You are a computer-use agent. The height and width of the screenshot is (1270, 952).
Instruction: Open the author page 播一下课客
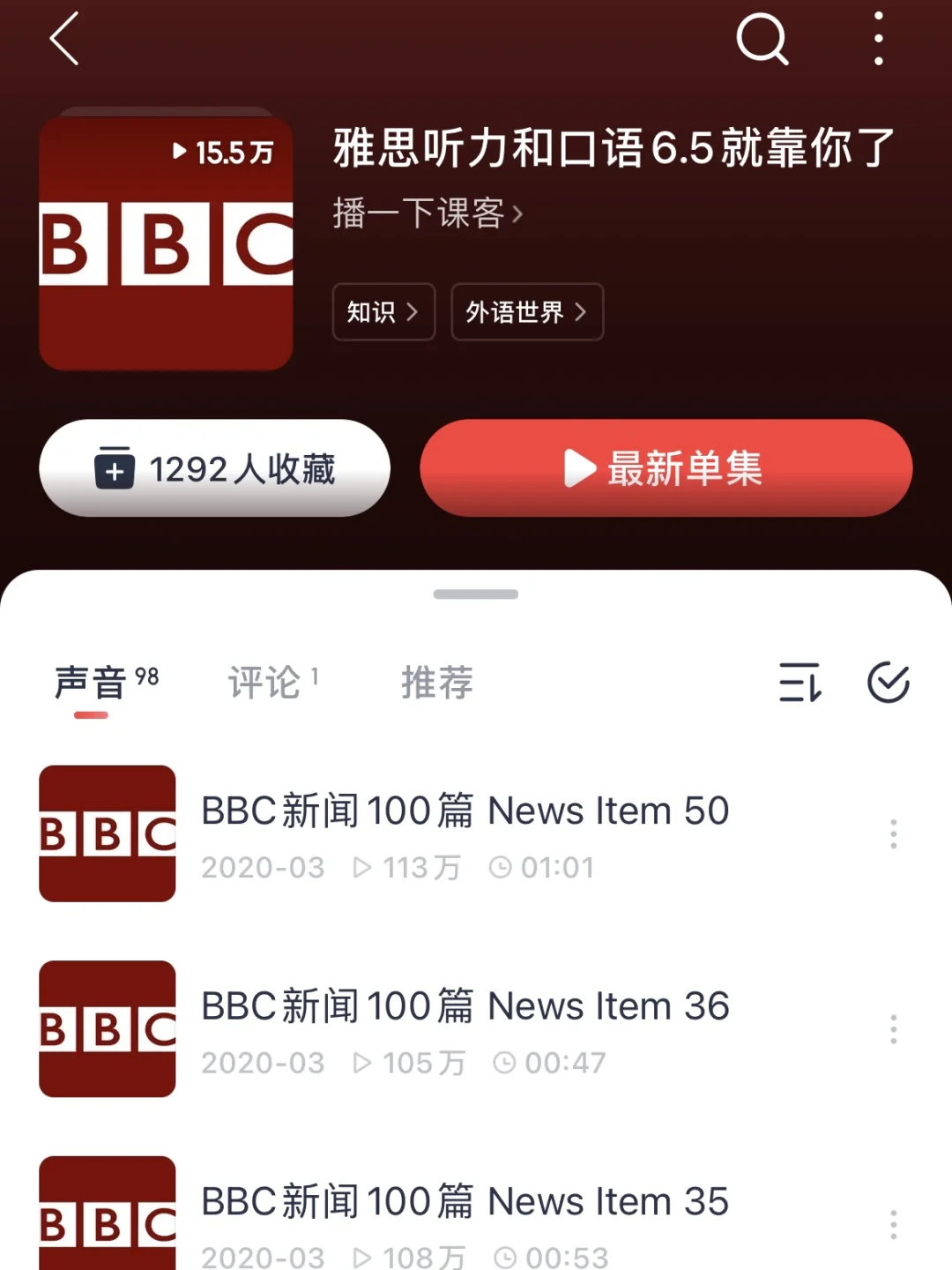tap(428, 213)
